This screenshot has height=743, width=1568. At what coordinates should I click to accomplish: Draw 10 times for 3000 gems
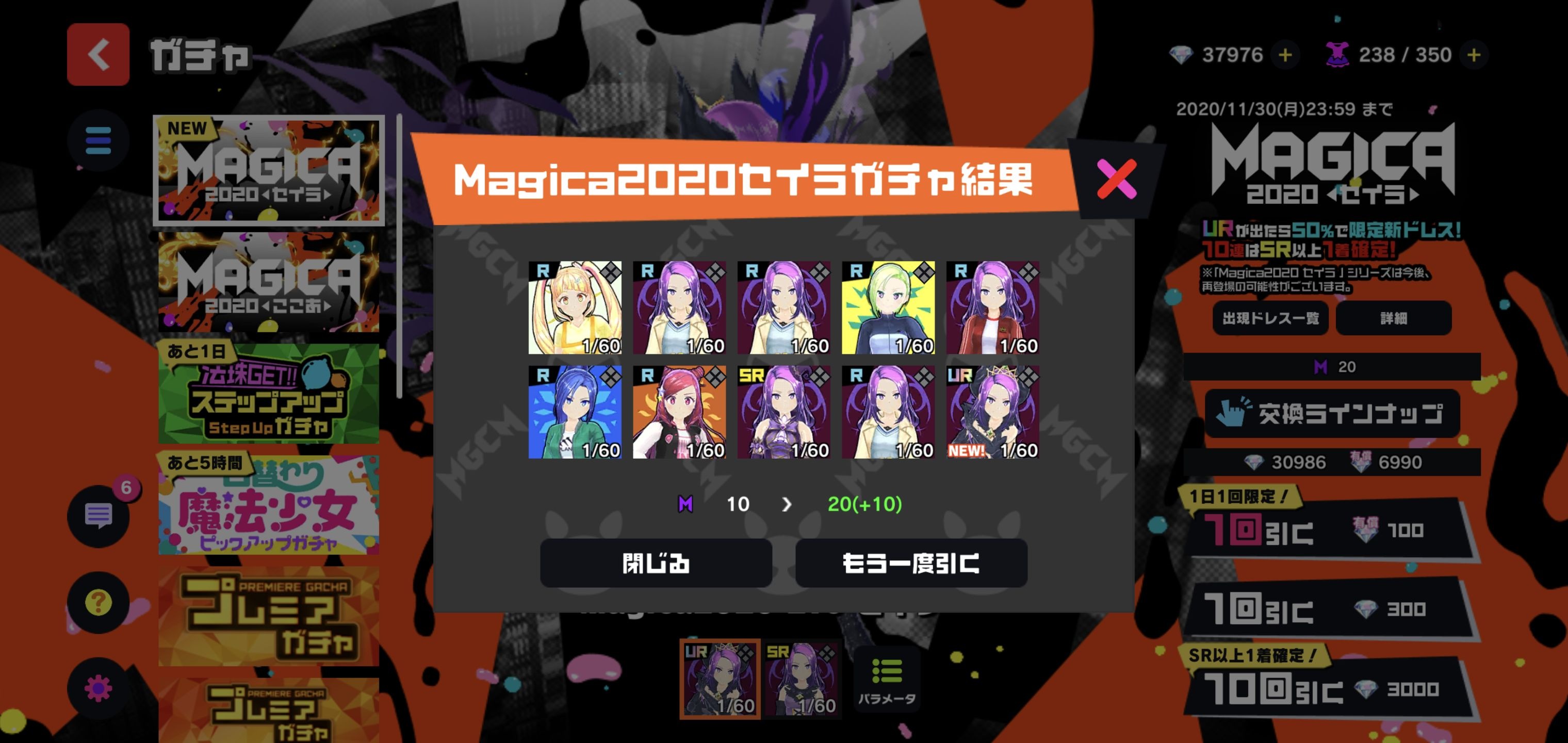1327,689
